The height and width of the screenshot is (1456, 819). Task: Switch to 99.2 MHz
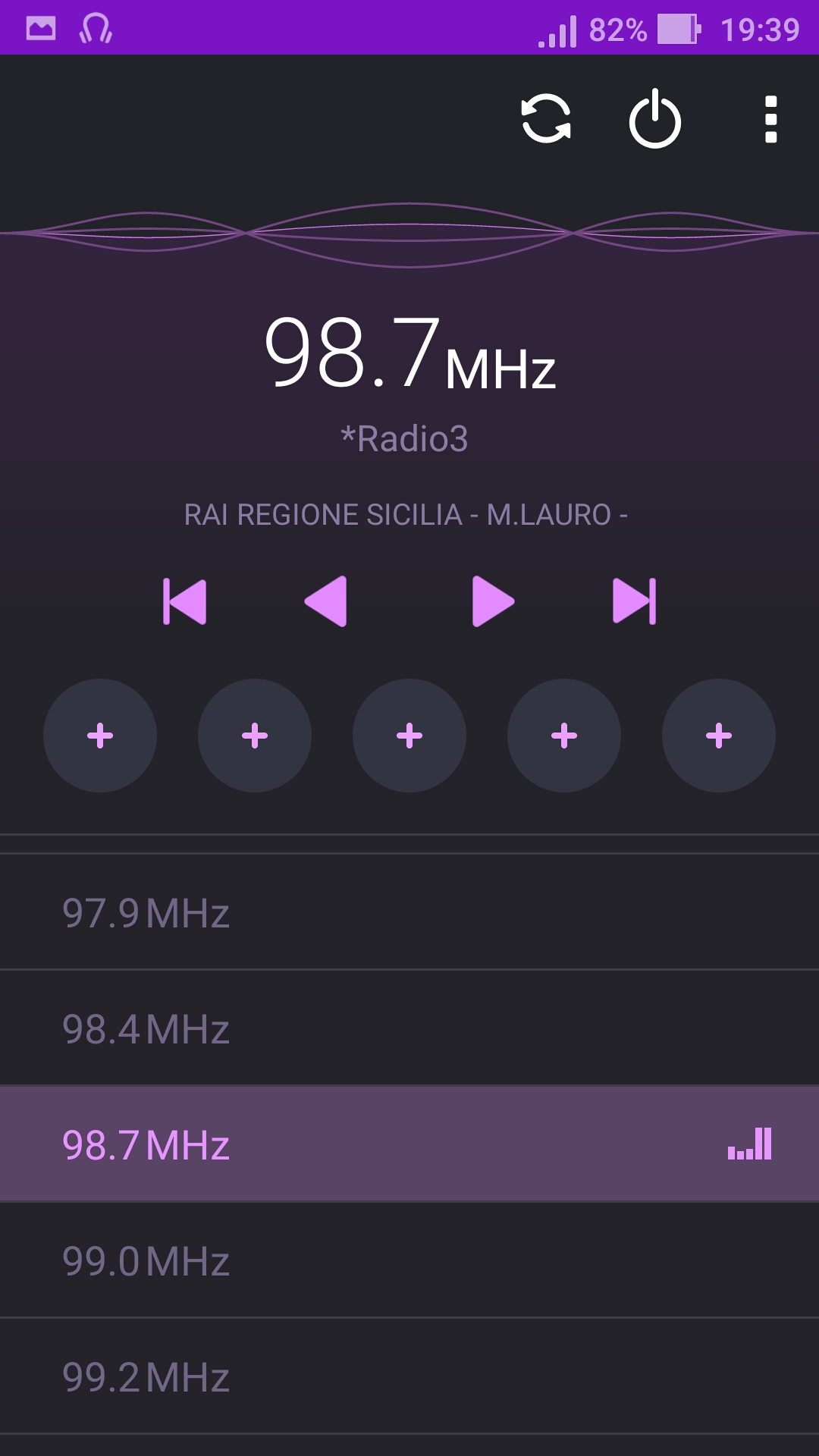pos(409,1376)
